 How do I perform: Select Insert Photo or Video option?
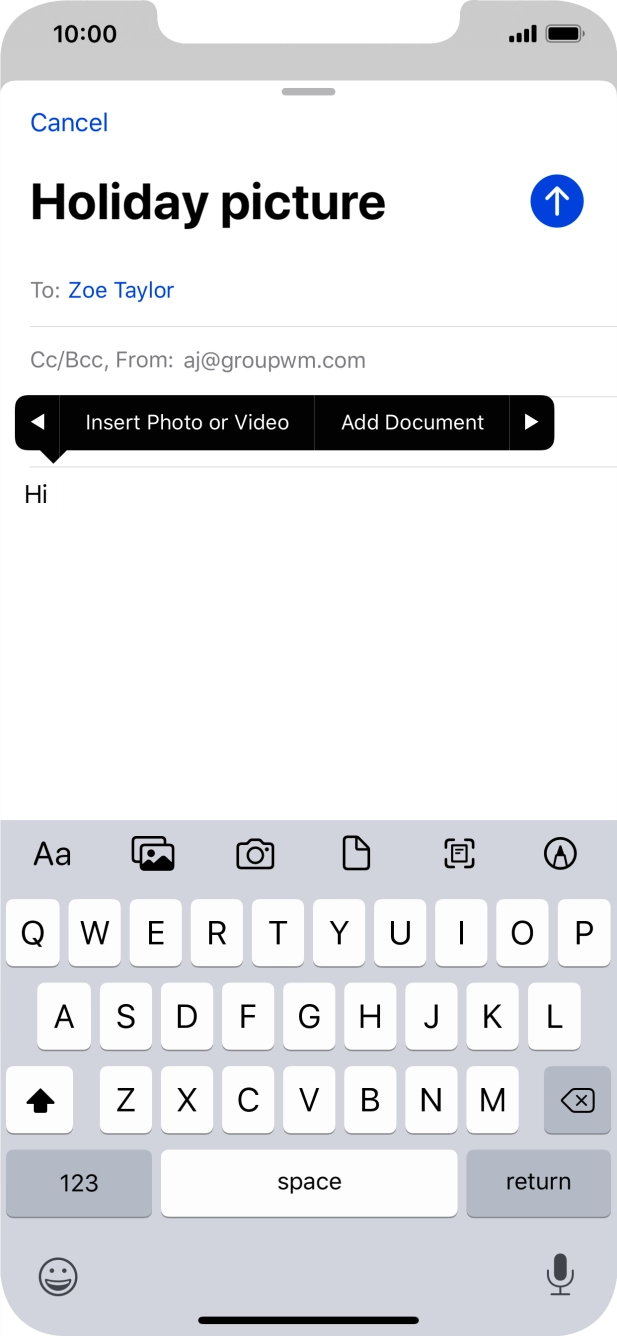click(x=187, y=423)
